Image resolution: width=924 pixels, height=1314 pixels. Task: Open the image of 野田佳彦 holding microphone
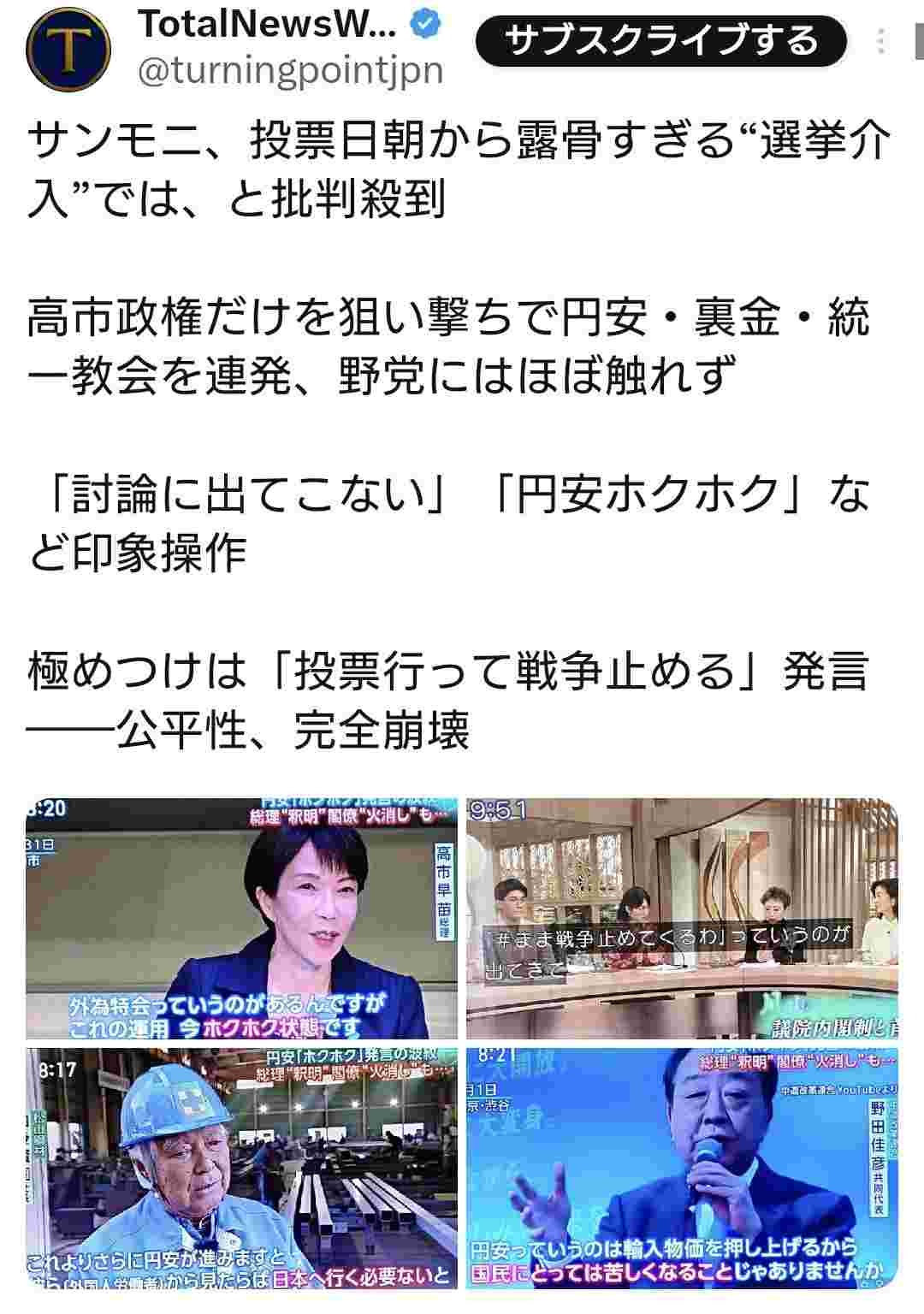click(x=682, y=1168)
